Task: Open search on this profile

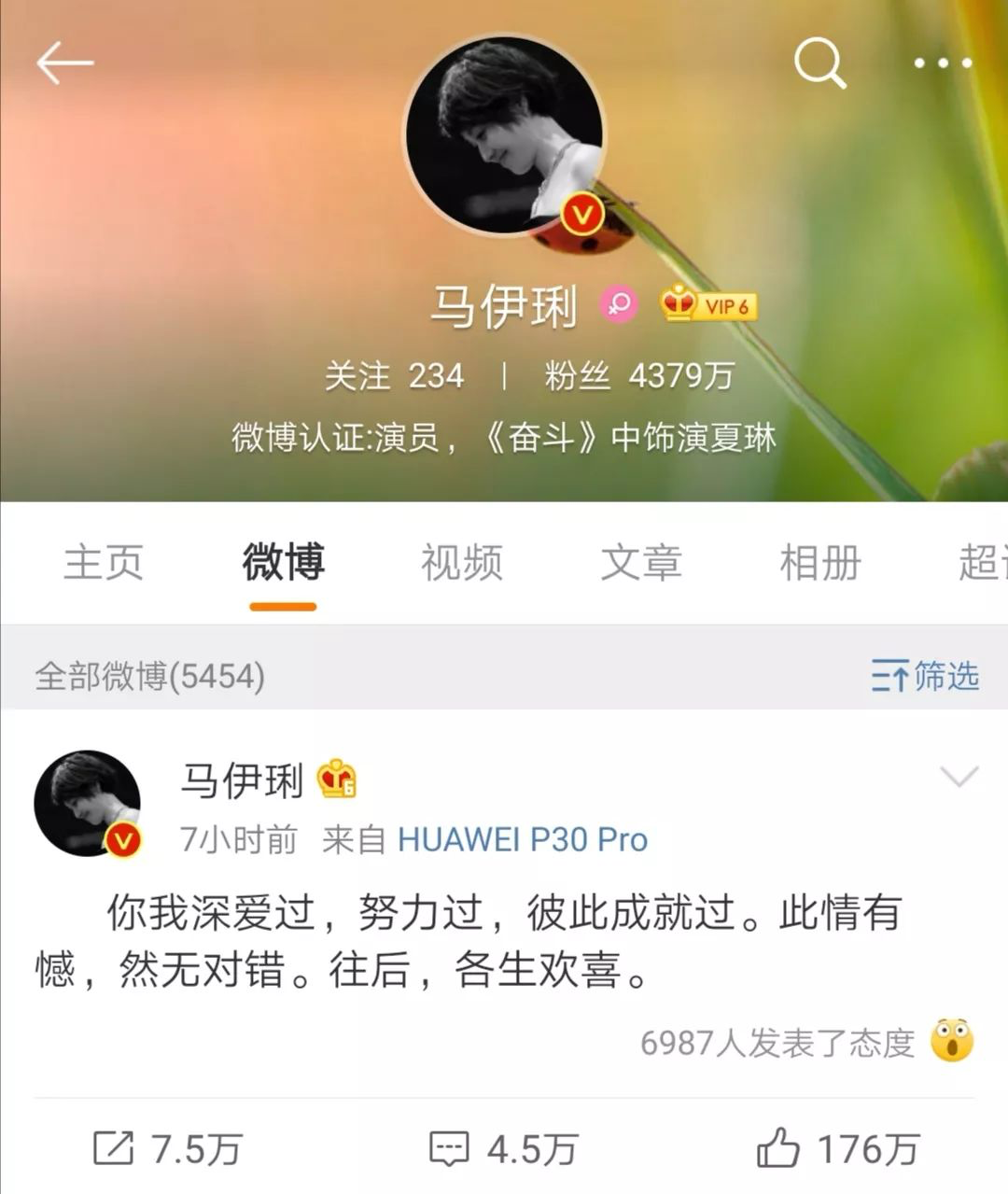Action: point(819,63)
